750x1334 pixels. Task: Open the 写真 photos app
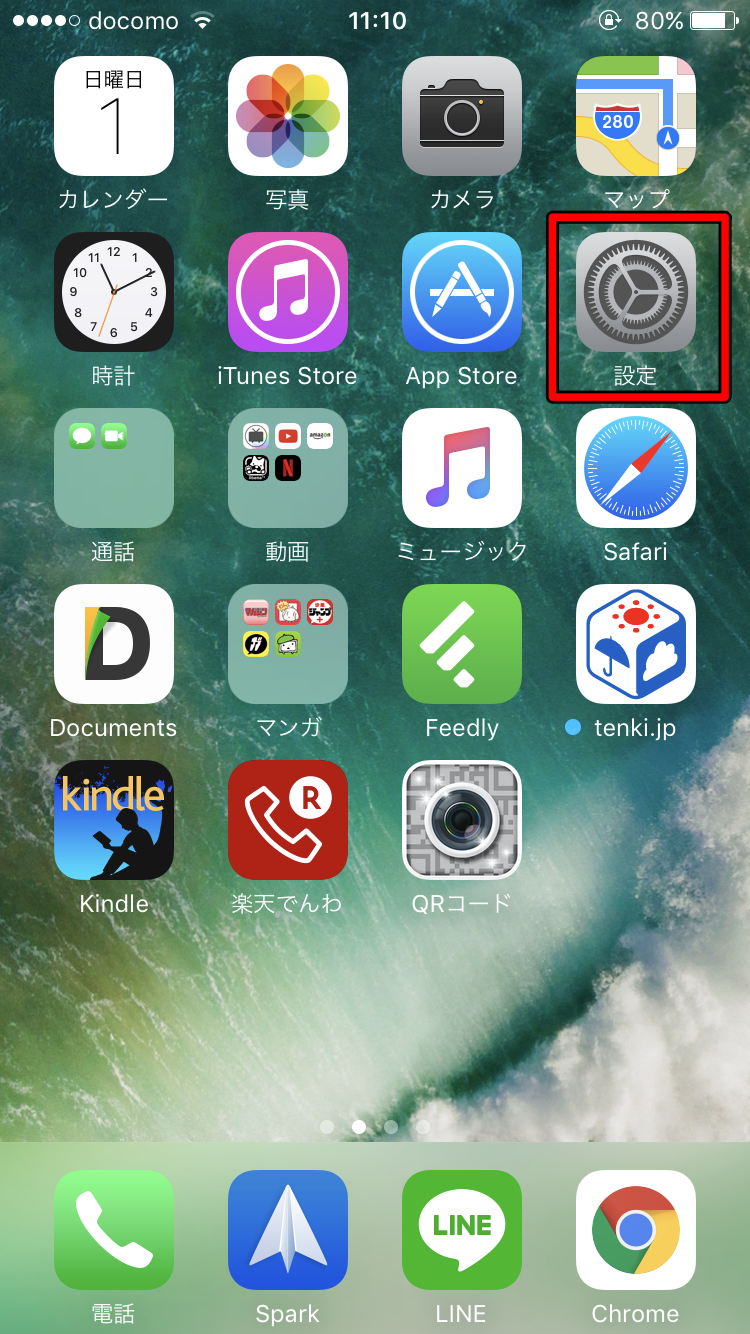288,116
